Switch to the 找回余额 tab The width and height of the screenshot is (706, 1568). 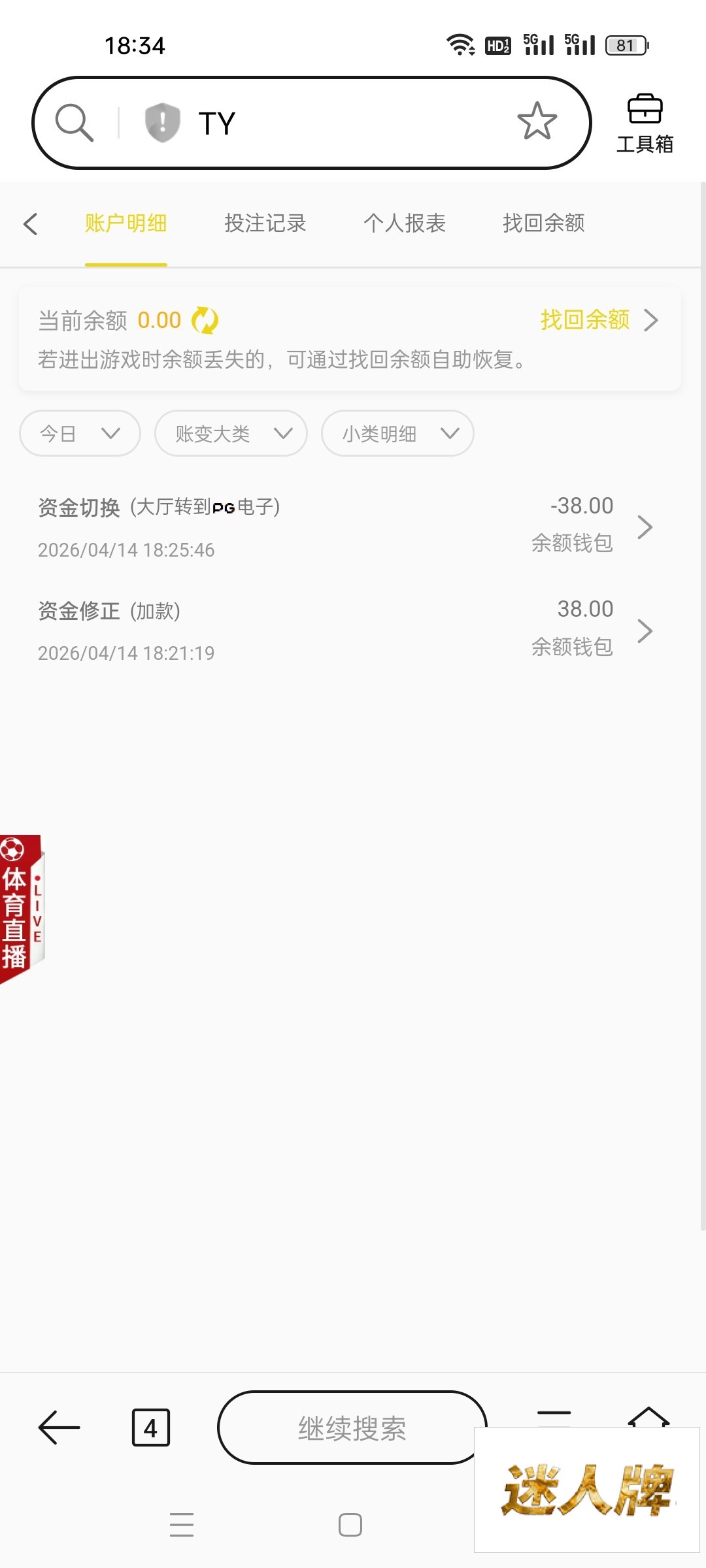point(543,223)
